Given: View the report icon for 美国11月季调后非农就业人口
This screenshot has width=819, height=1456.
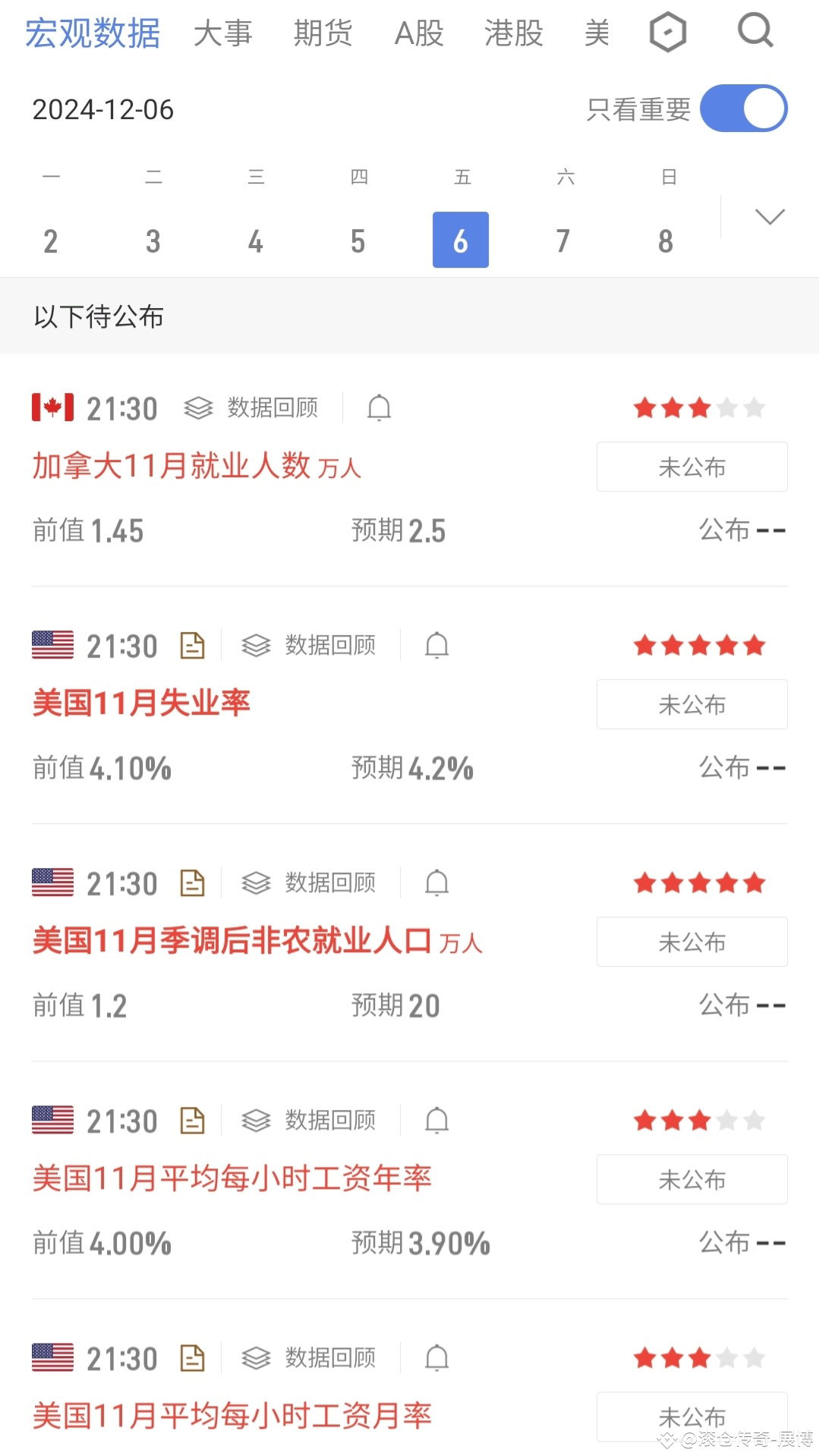Looking at the screenshot, I should tap(192, 883).
